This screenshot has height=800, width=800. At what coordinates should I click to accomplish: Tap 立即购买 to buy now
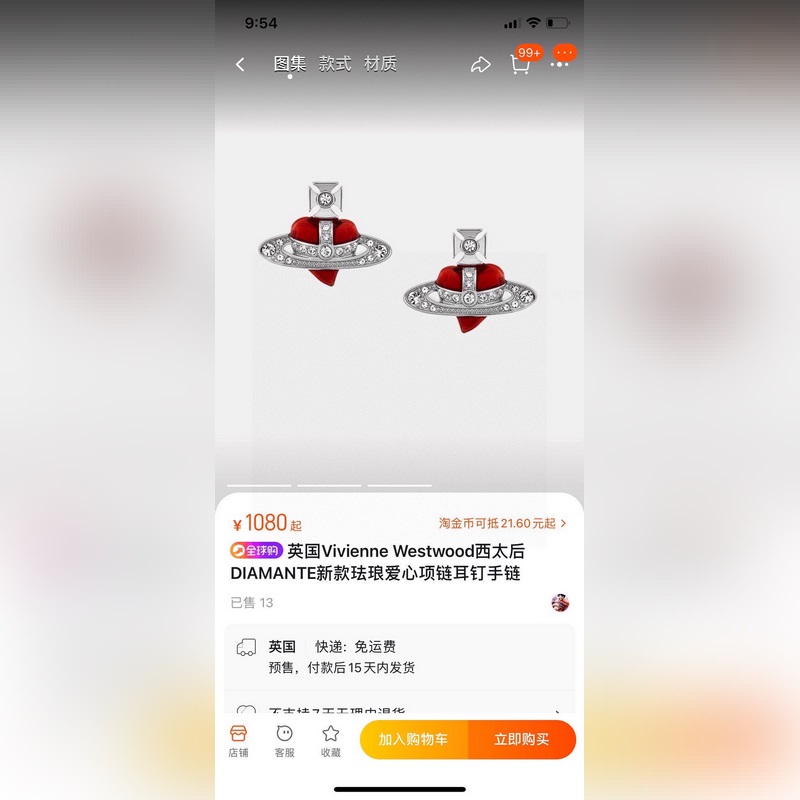[522, 740]
